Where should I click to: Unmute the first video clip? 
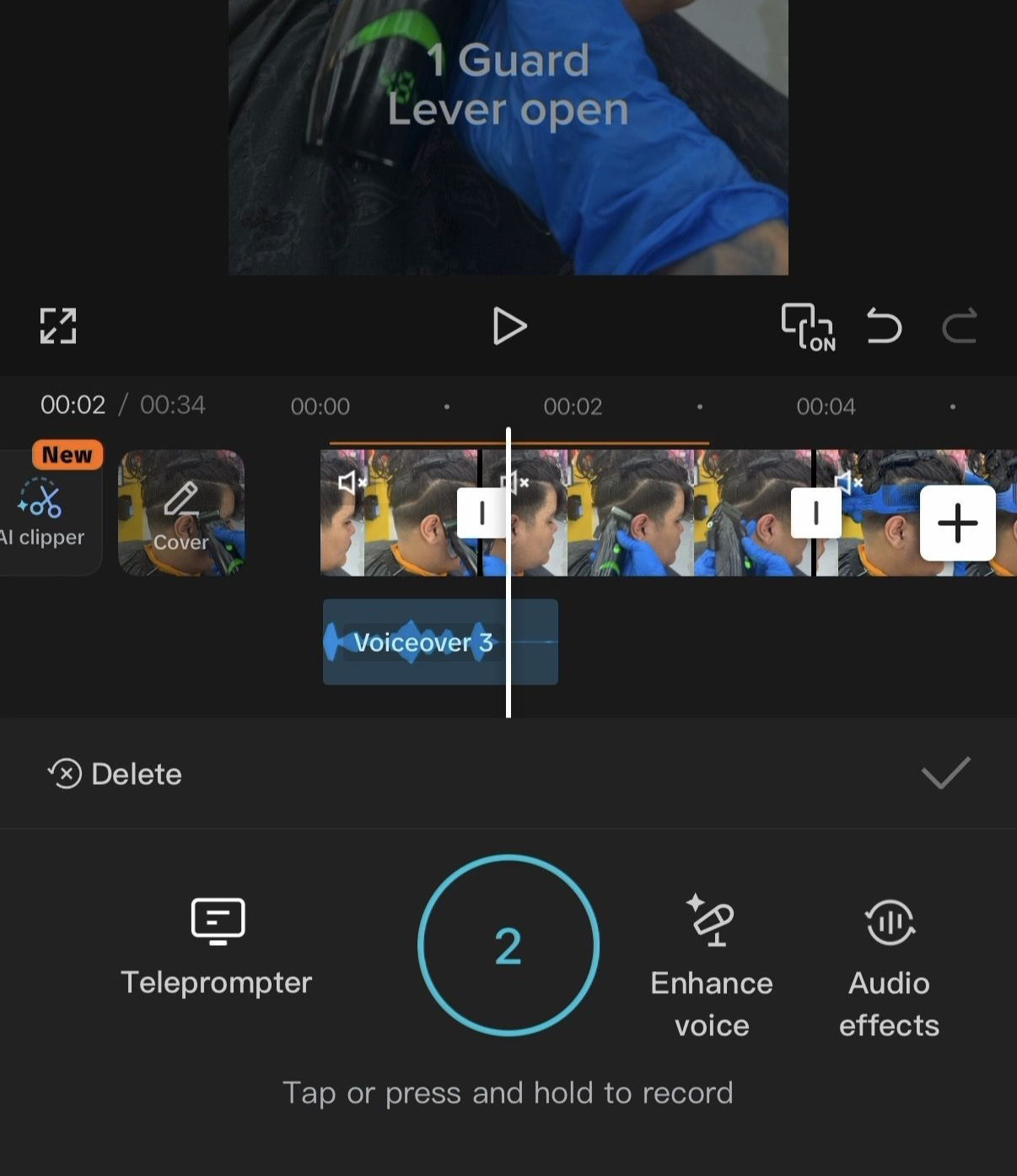351,482
